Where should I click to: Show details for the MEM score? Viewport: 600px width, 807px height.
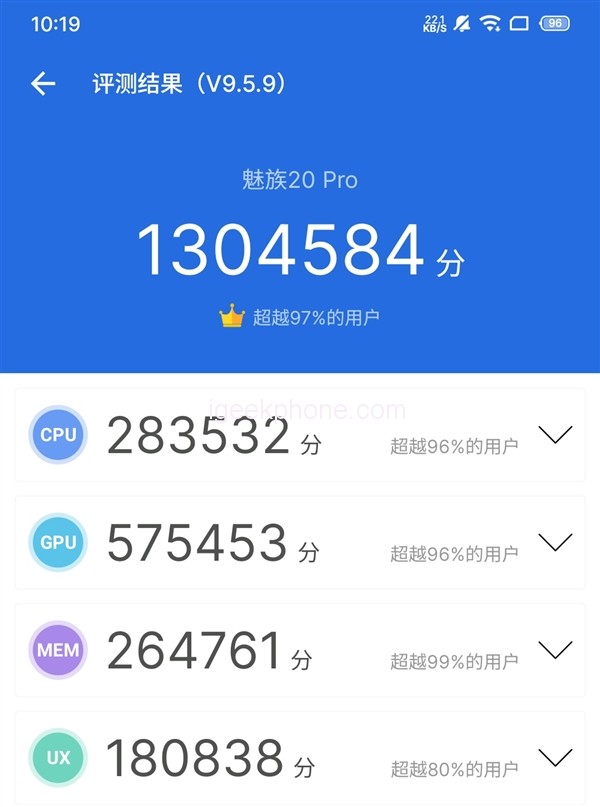(x=555, y=650)
